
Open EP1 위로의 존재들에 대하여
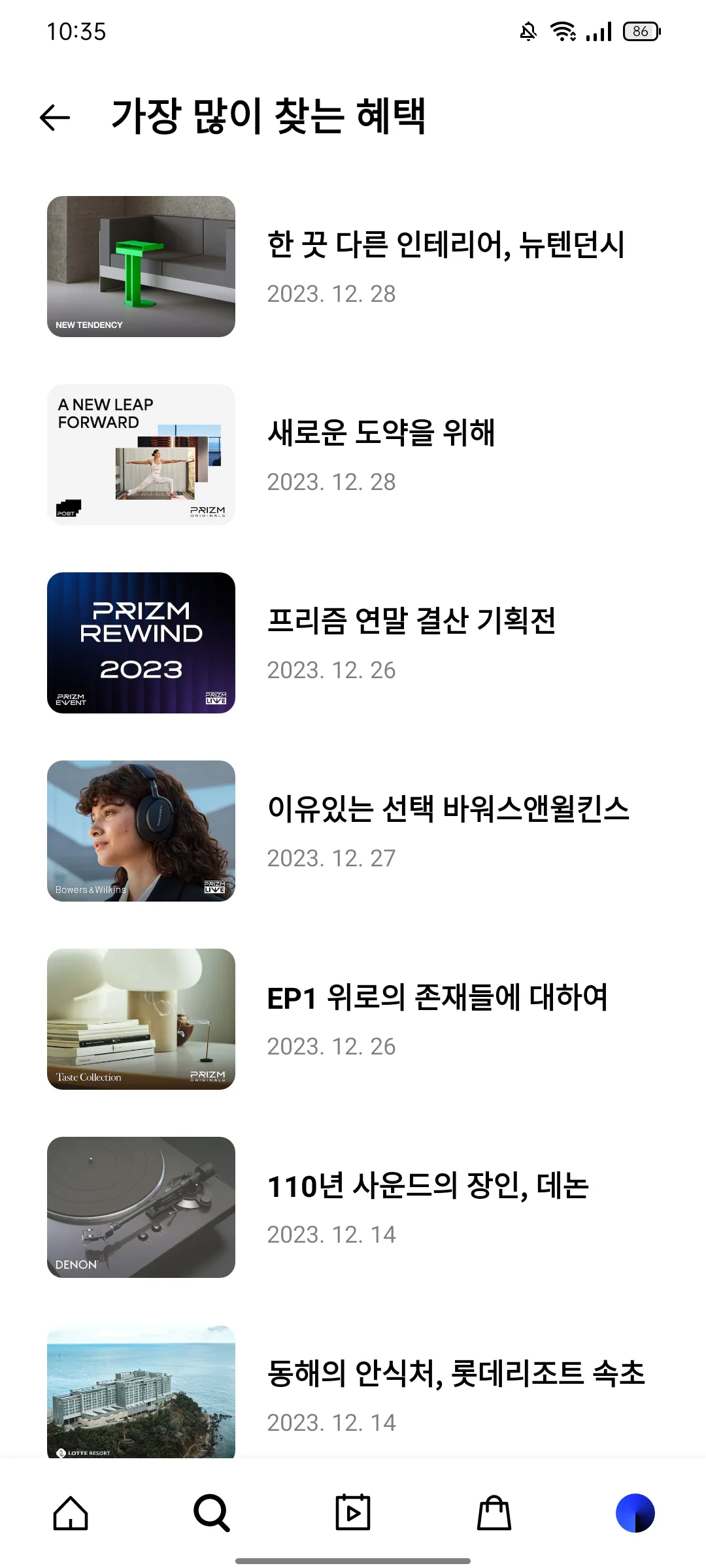coord(437,998)
